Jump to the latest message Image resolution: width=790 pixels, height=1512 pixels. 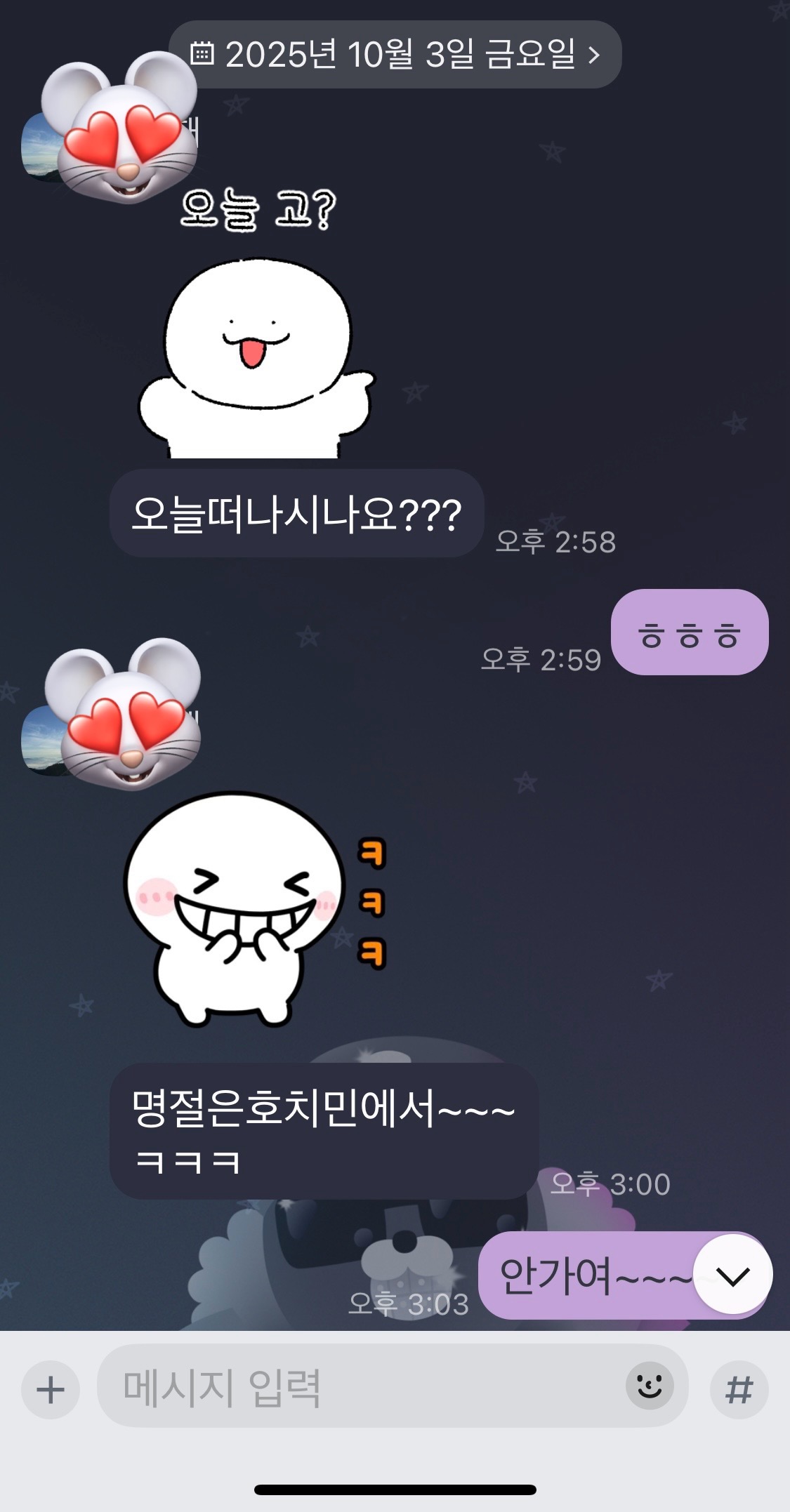[732, 1274]
